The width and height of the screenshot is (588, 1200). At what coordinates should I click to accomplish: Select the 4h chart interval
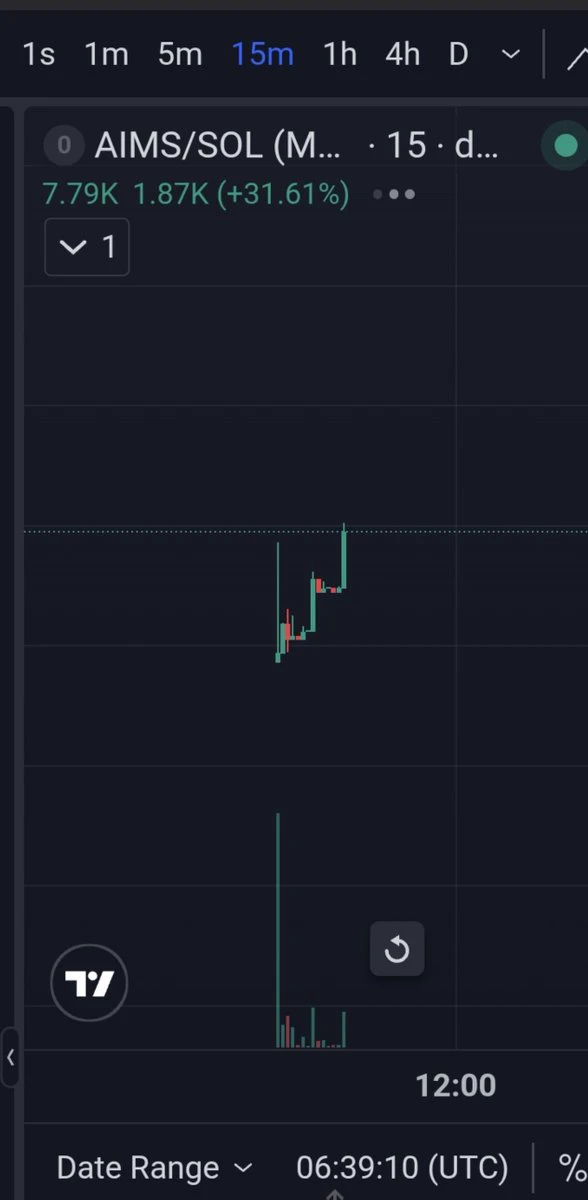tap(403, 54)
